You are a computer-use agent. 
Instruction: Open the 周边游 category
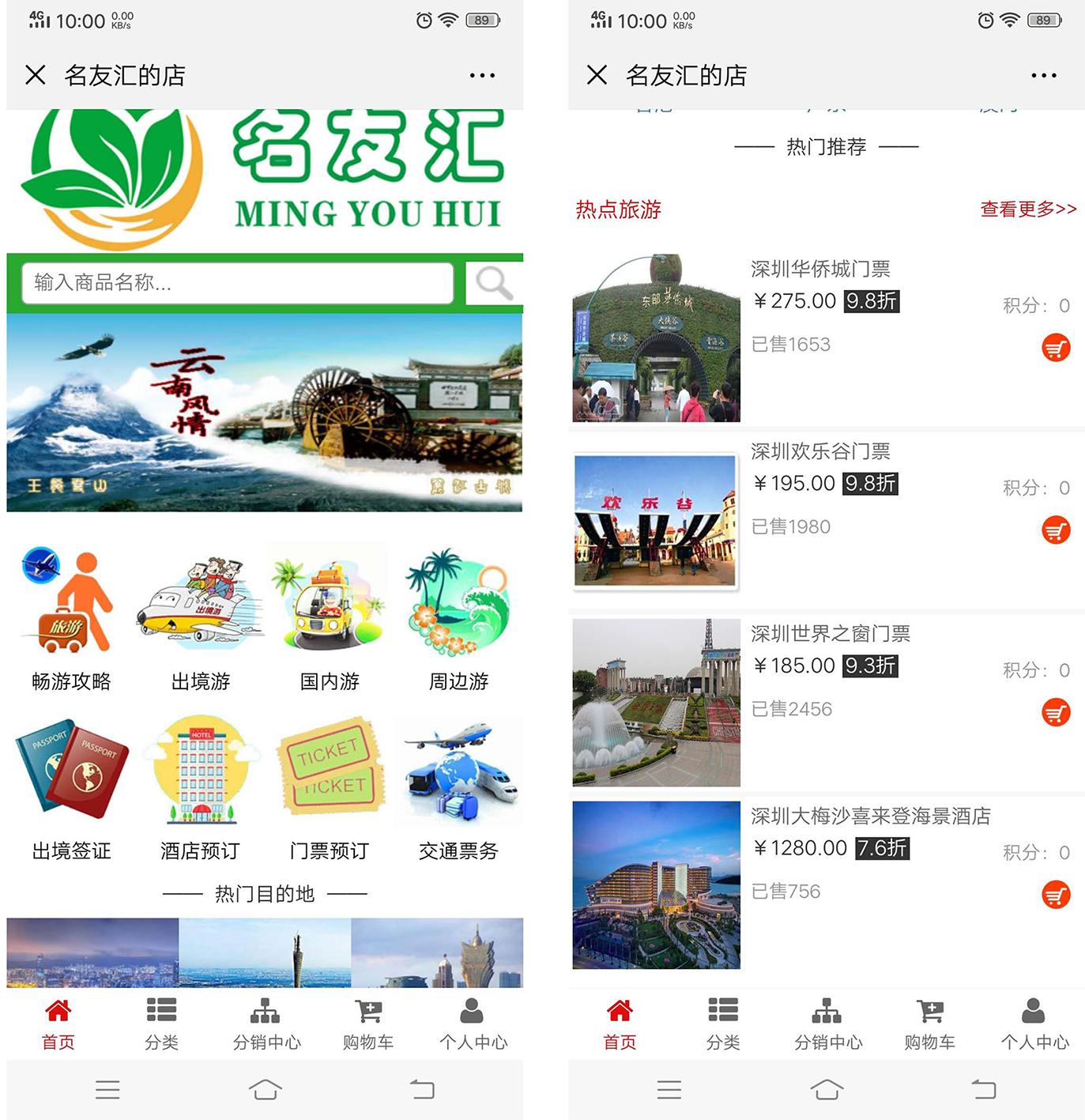click(x=458, y=617)
